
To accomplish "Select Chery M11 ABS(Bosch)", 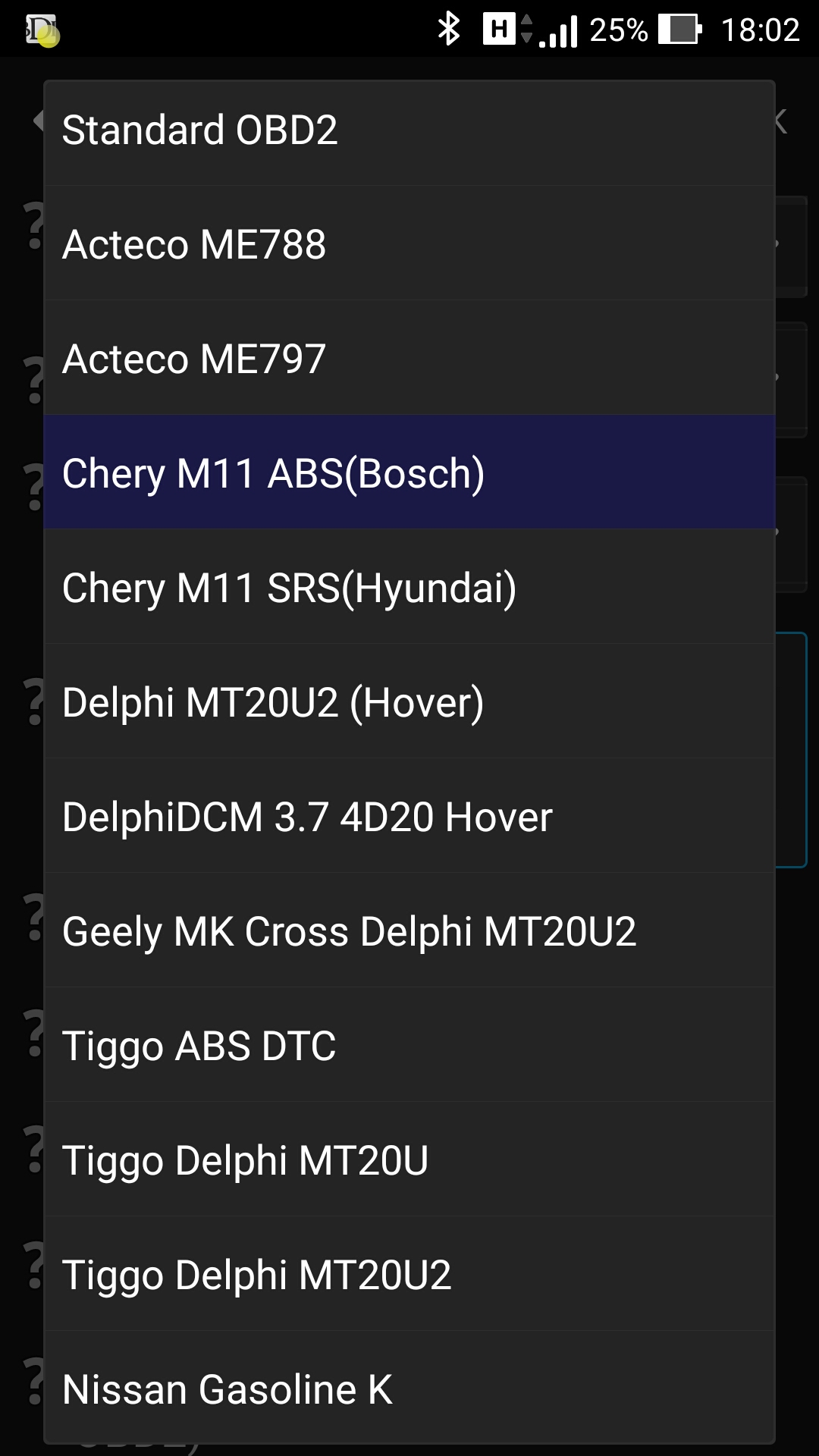I will coord(409,472).
